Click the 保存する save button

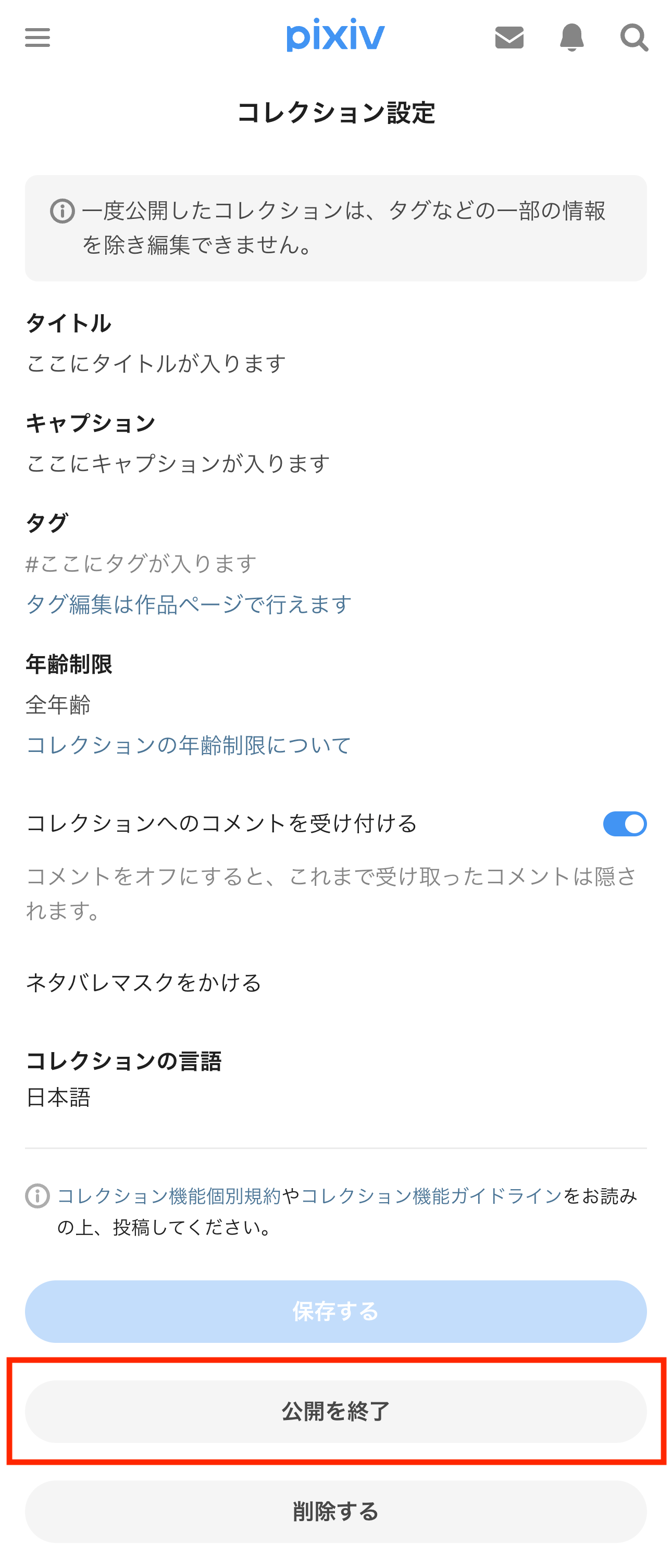[x=335, y=1312]
